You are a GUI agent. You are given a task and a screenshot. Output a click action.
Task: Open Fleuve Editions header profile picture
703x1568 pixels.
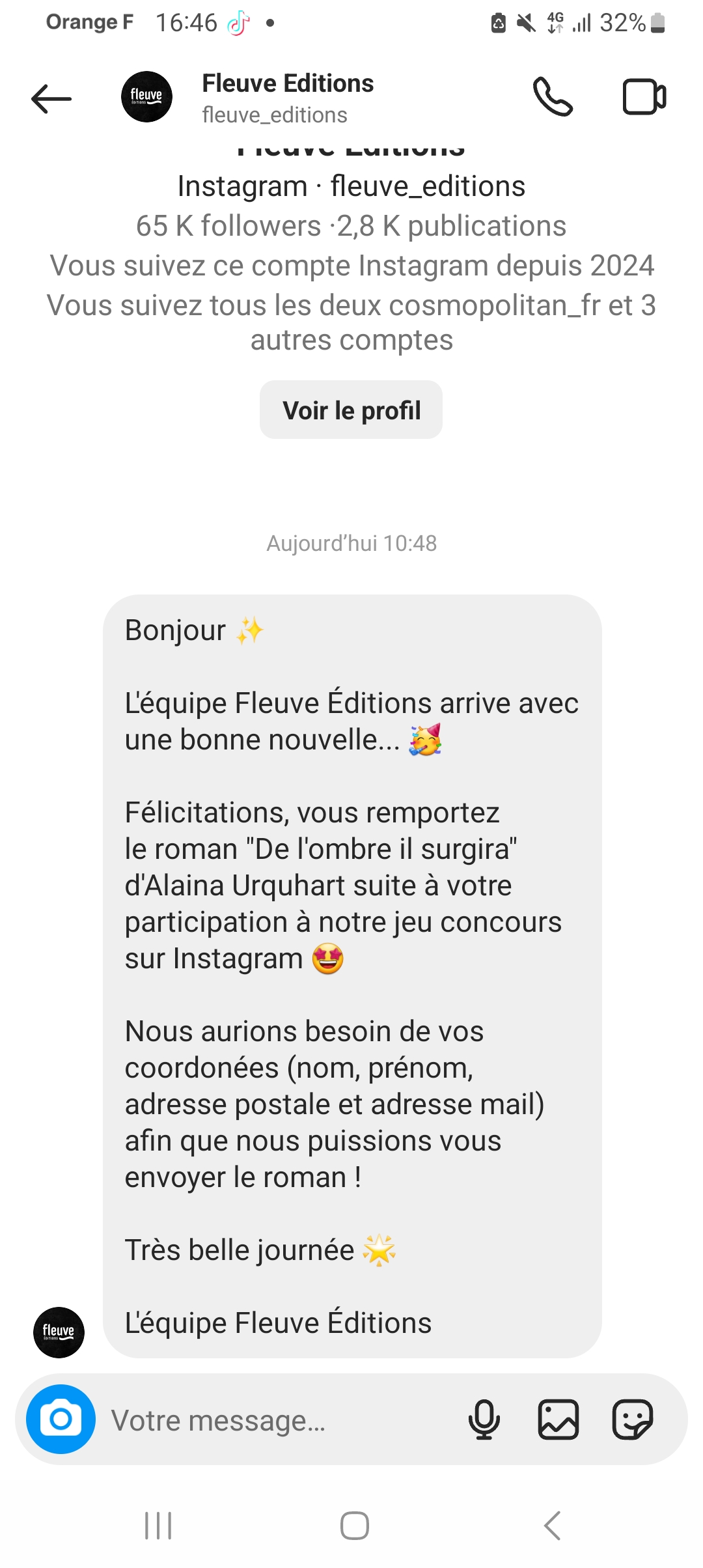click(147, 97)
